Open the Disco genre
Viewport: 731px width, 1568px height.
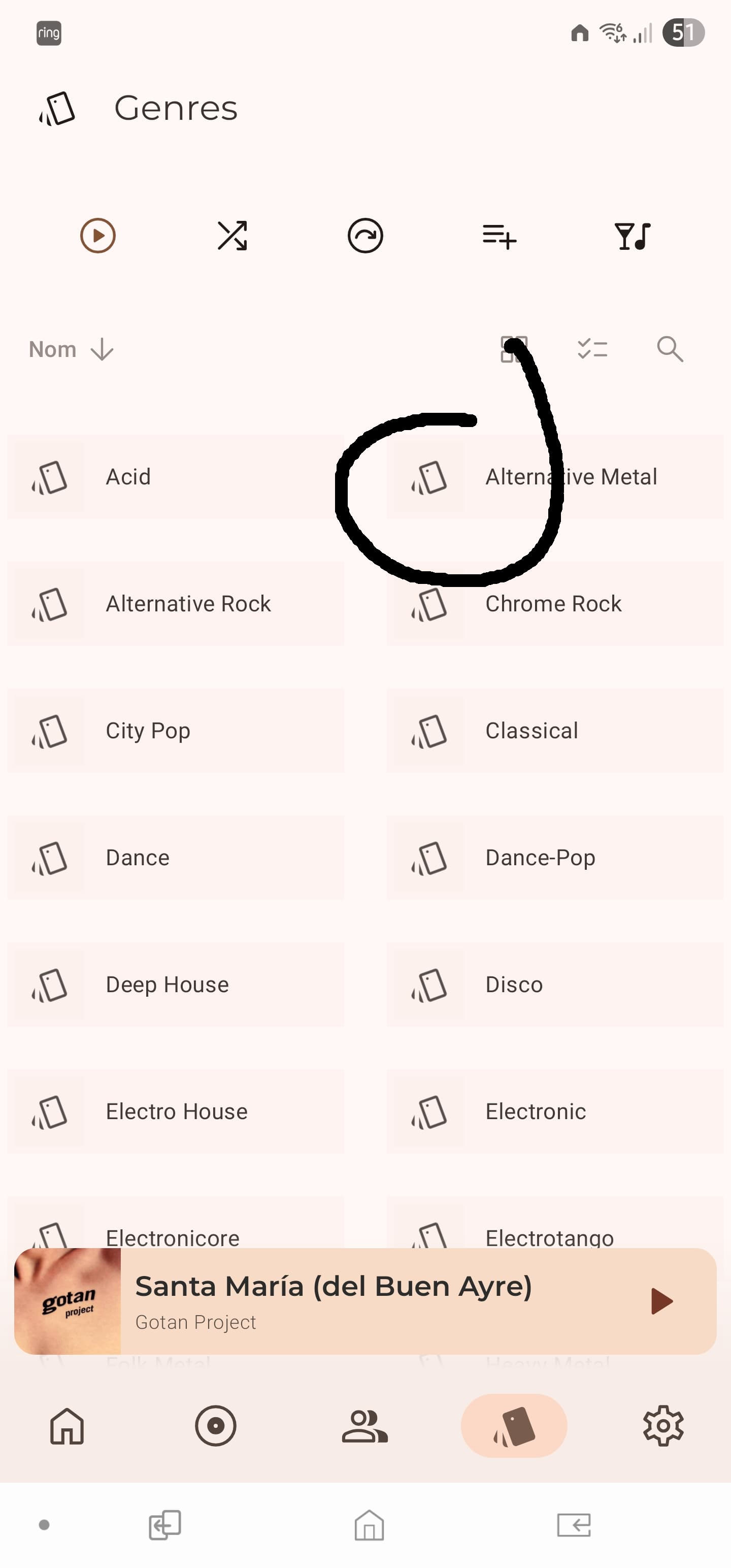555,984
